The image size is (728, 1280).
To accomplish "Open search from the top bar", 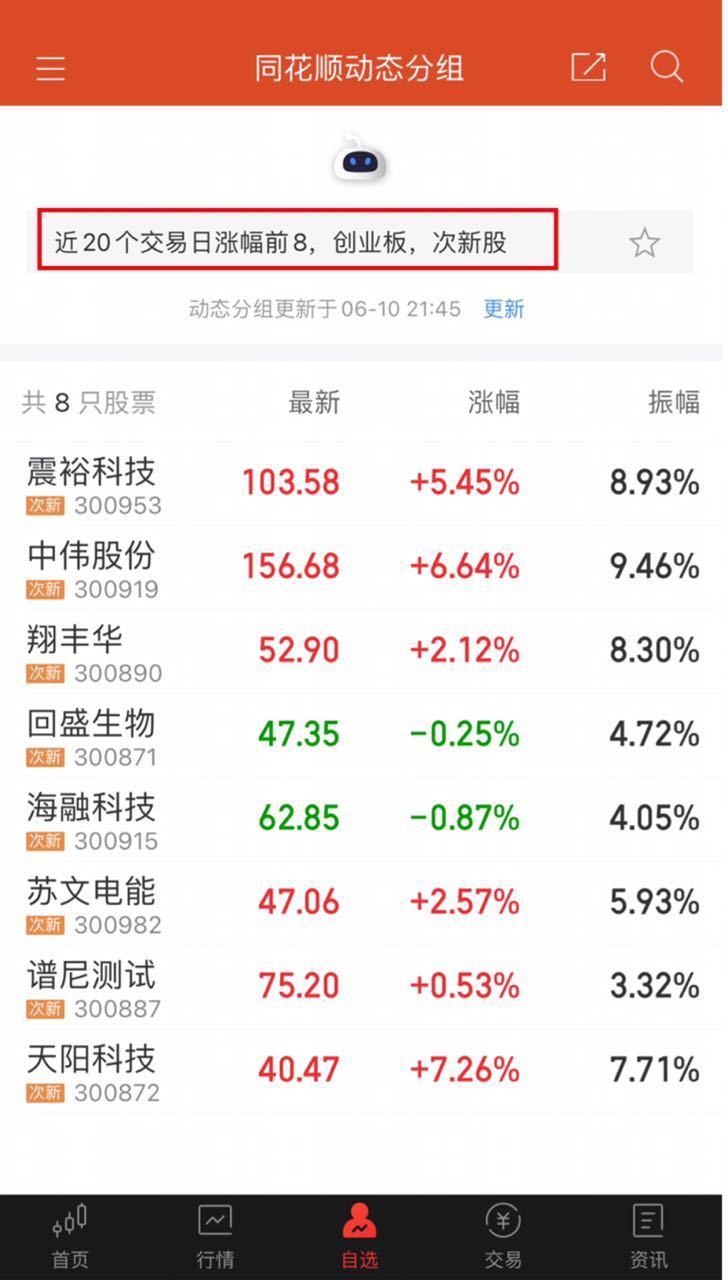I will pyautogui.click(x=666, y=67).
